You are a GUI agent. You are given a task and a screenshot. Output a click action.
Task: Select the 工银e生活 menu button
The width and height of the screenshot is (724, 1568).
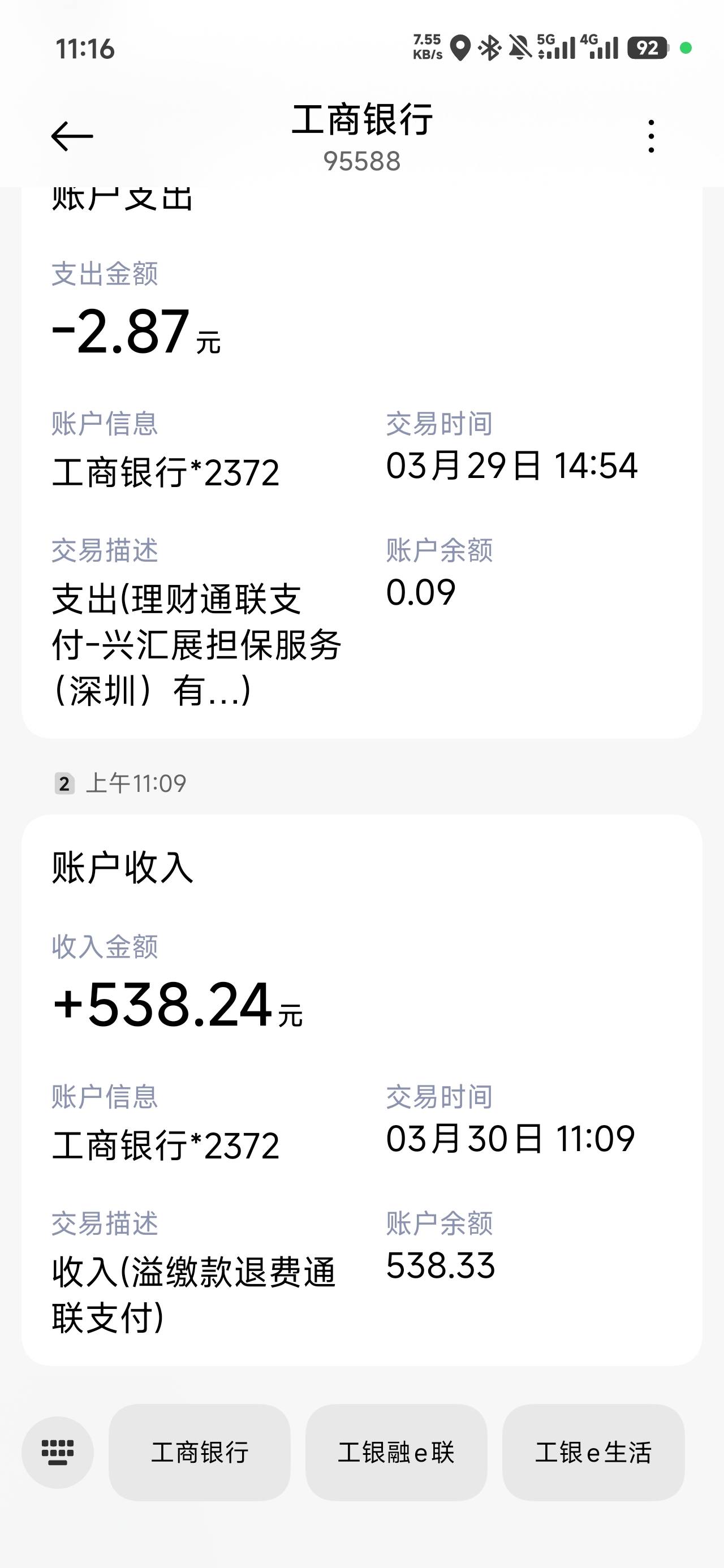[593, 1453]
